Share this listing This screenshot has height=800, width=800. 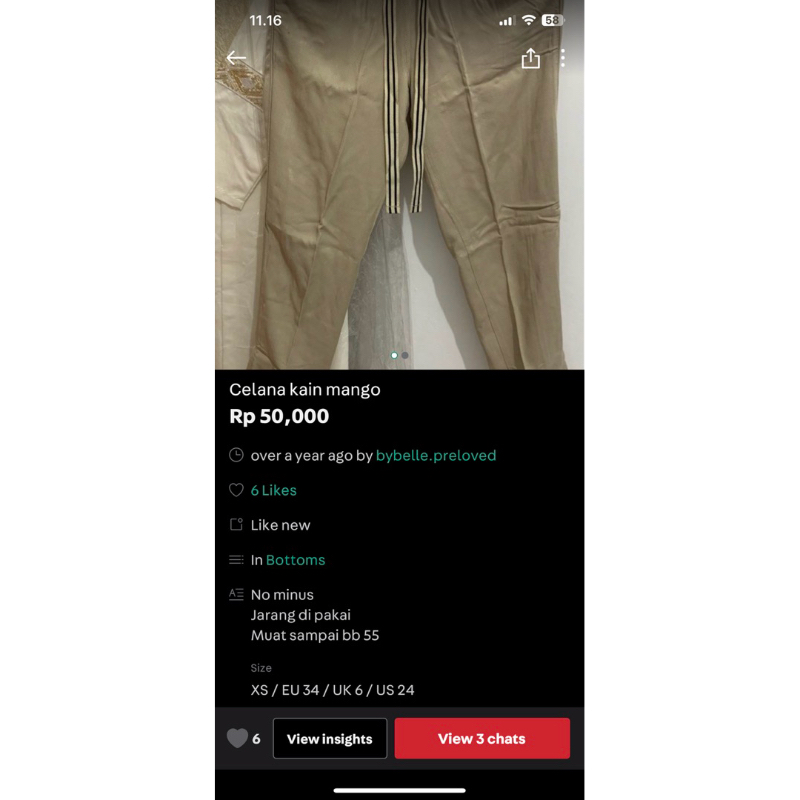(530, 59)
